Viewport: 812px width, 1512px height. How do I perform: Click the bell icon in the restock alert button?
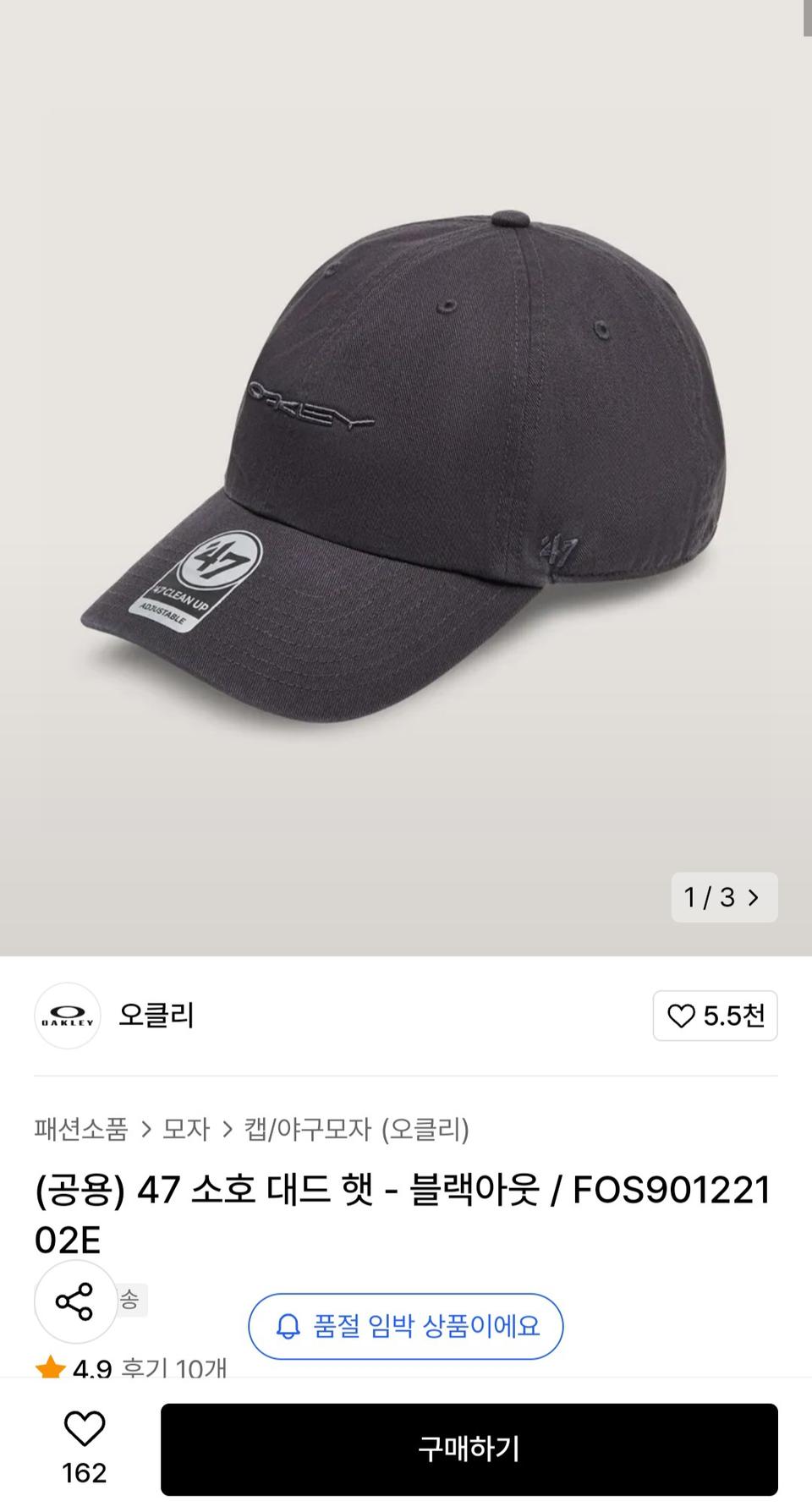click(x=287, y=1328)
